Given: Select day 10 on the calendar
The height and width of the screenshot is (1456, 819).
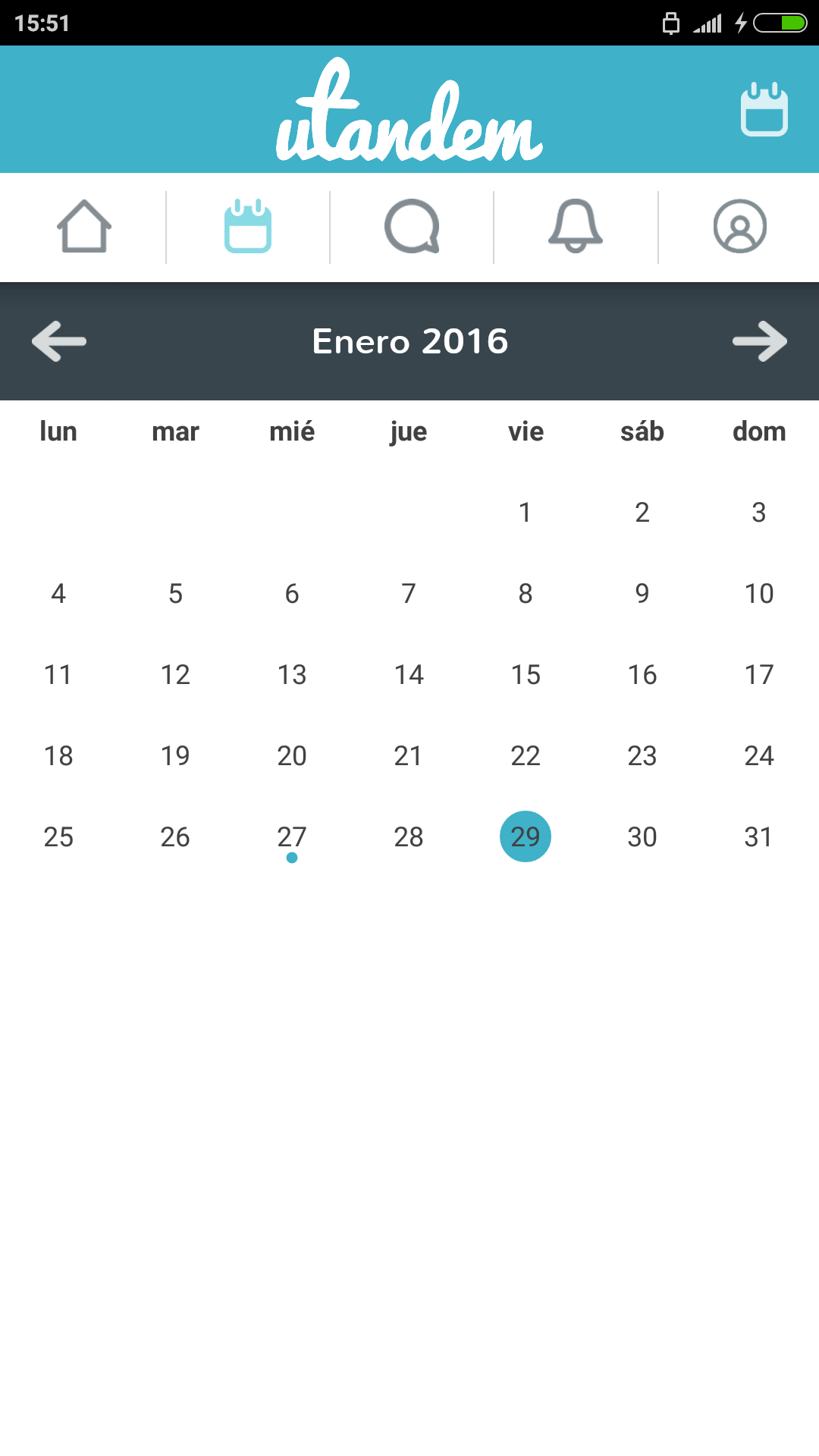Looking at the screenshot, I should (759, 594).
